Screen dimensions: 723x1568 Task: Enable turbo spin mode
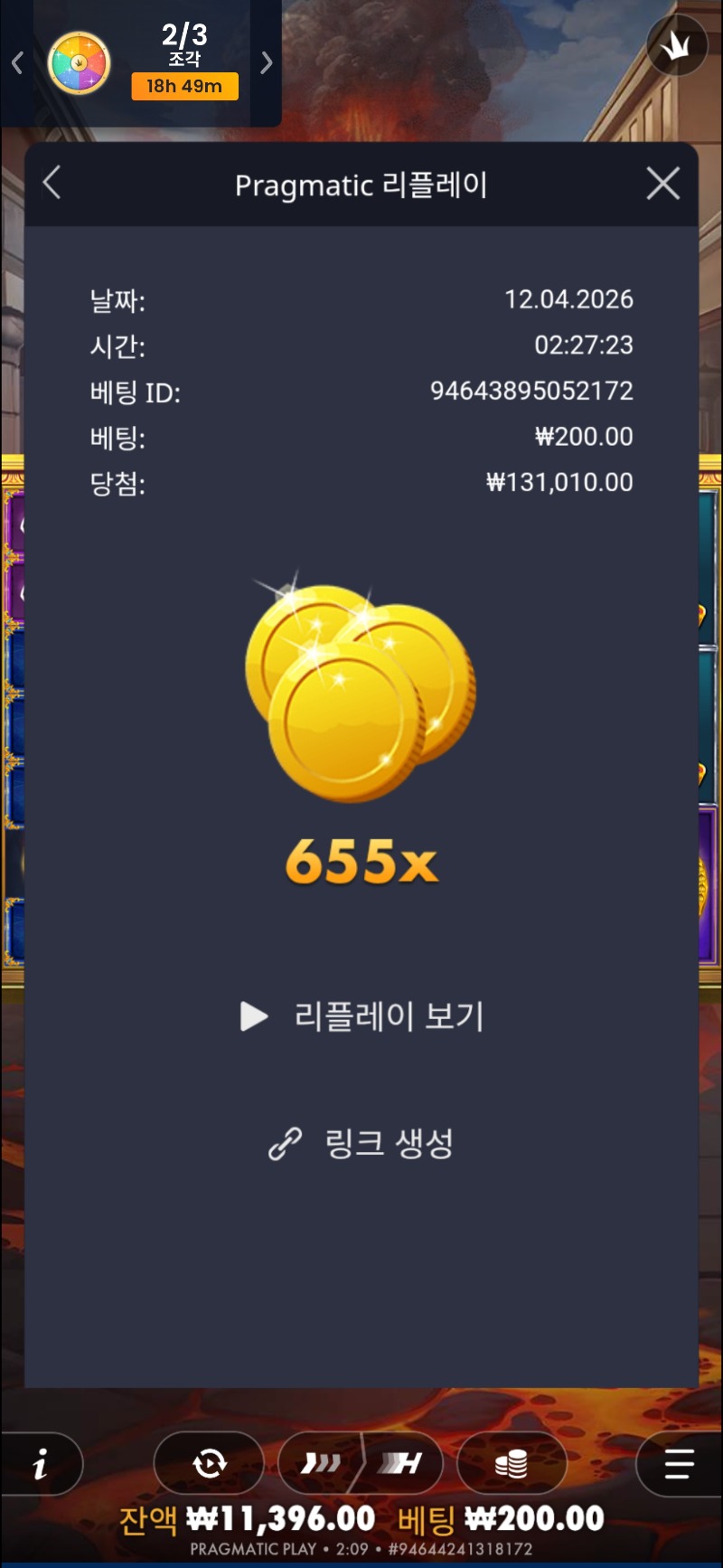[x=402, y=1463]
